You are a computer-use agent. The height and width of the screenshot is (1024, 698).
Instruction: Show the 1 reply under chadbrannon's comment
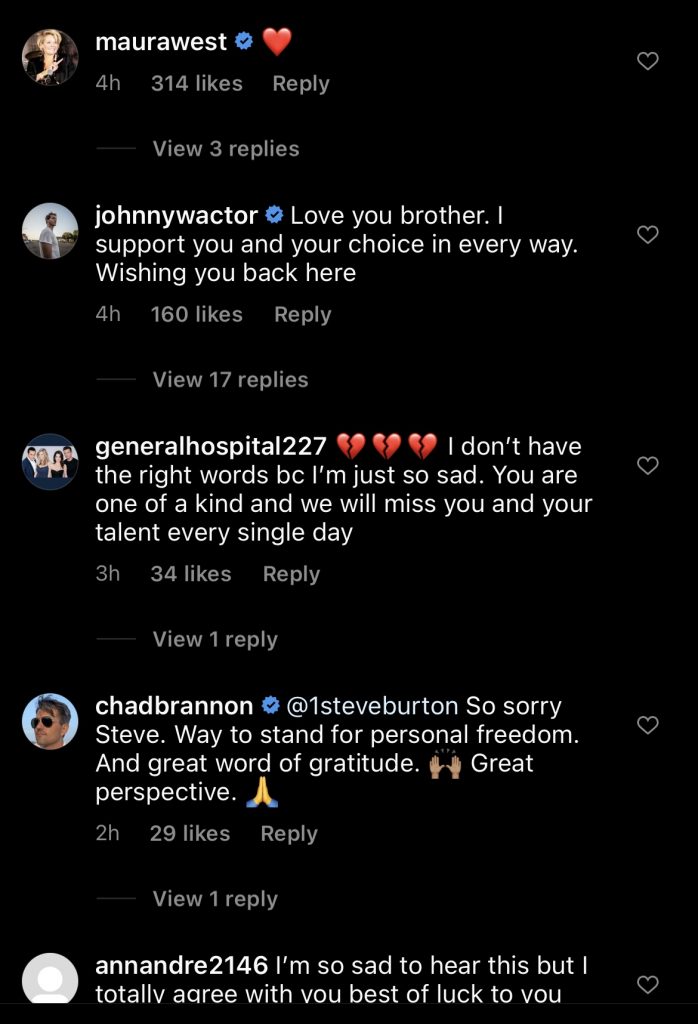(x=214, y=899)
